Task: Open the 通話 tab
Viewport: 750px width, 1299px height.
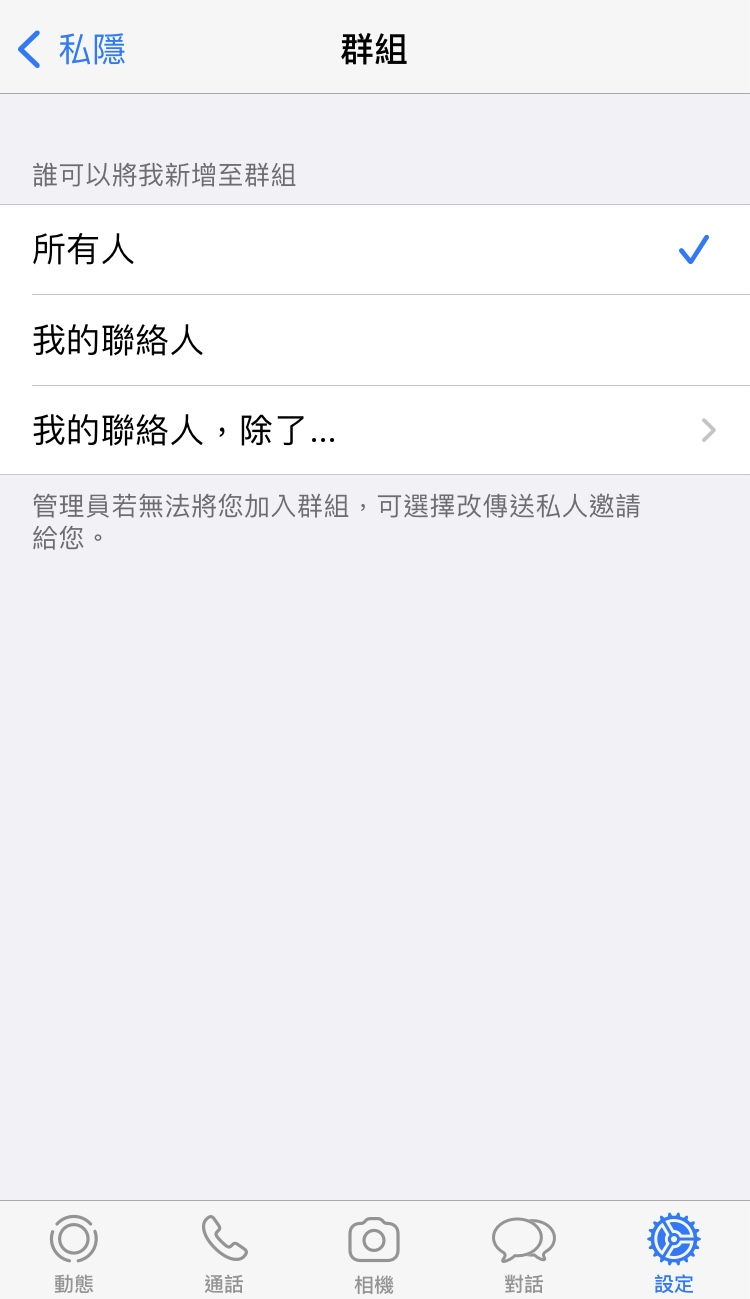Action: click(224, 1252)
